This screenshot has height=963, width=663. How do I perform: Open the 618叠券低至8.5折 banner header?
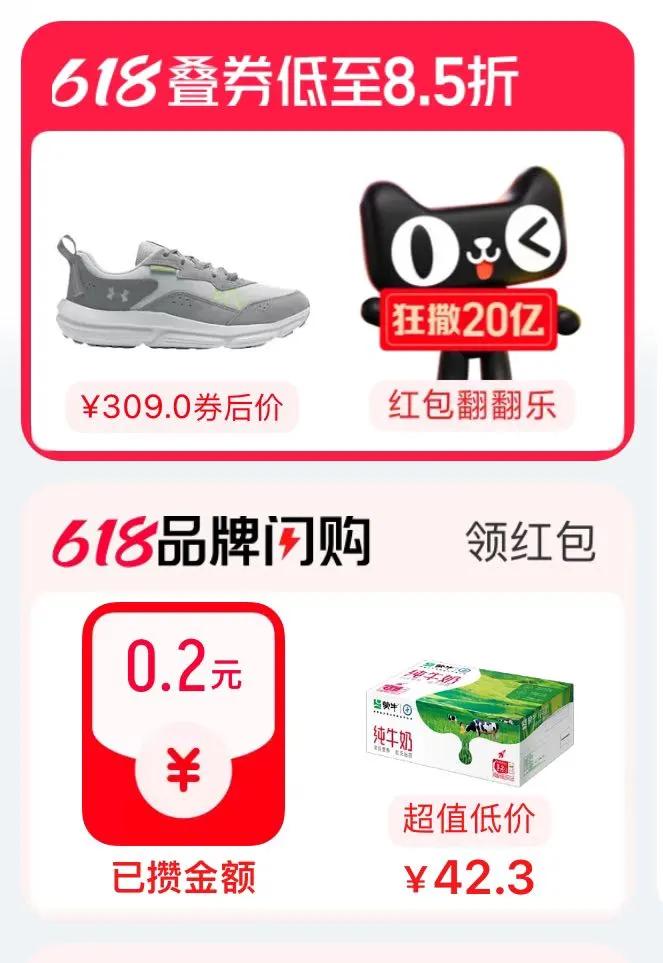click(284, 81)
